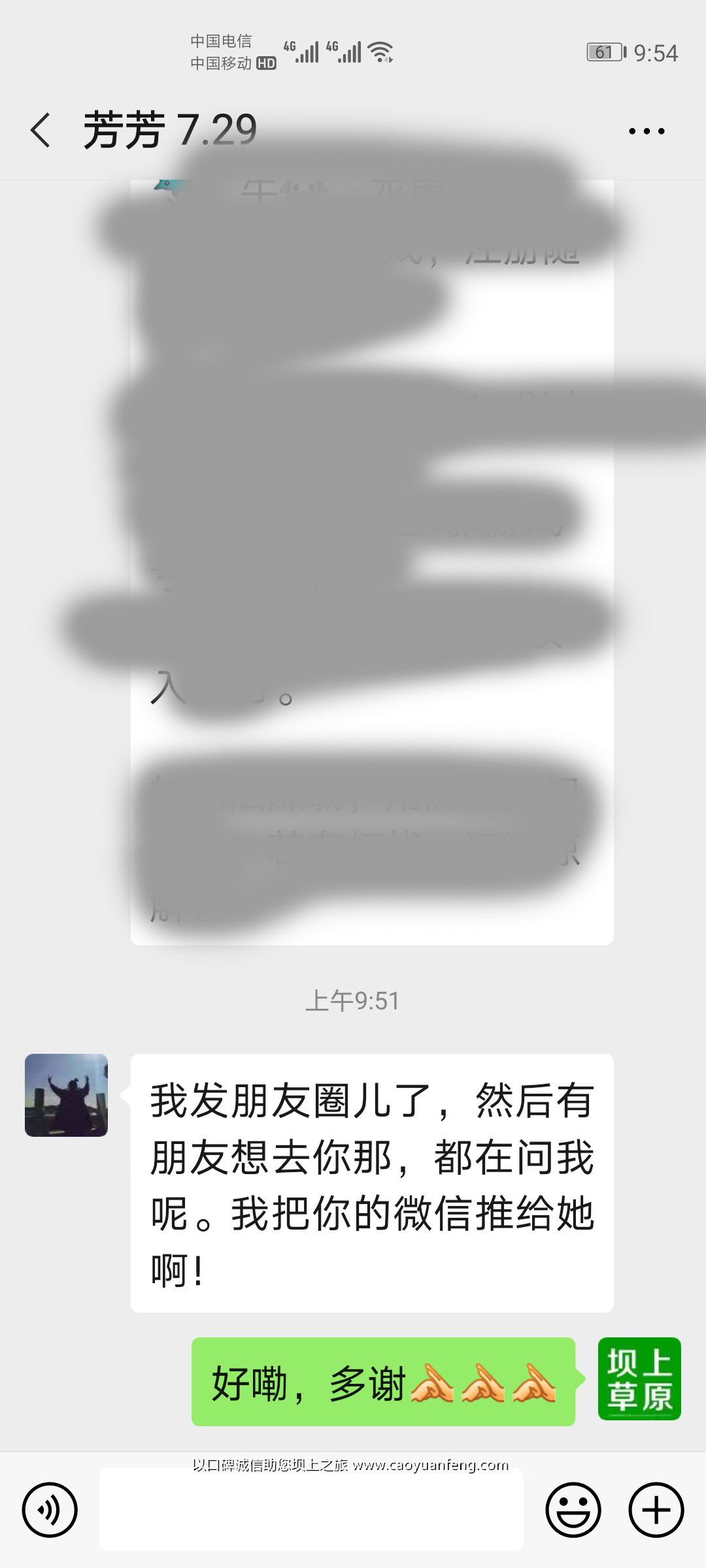Viewport: 706px width, 1568px height.
Task: Go back from the 芳芳 7.29 chat
Action: [x=41, y=130]
